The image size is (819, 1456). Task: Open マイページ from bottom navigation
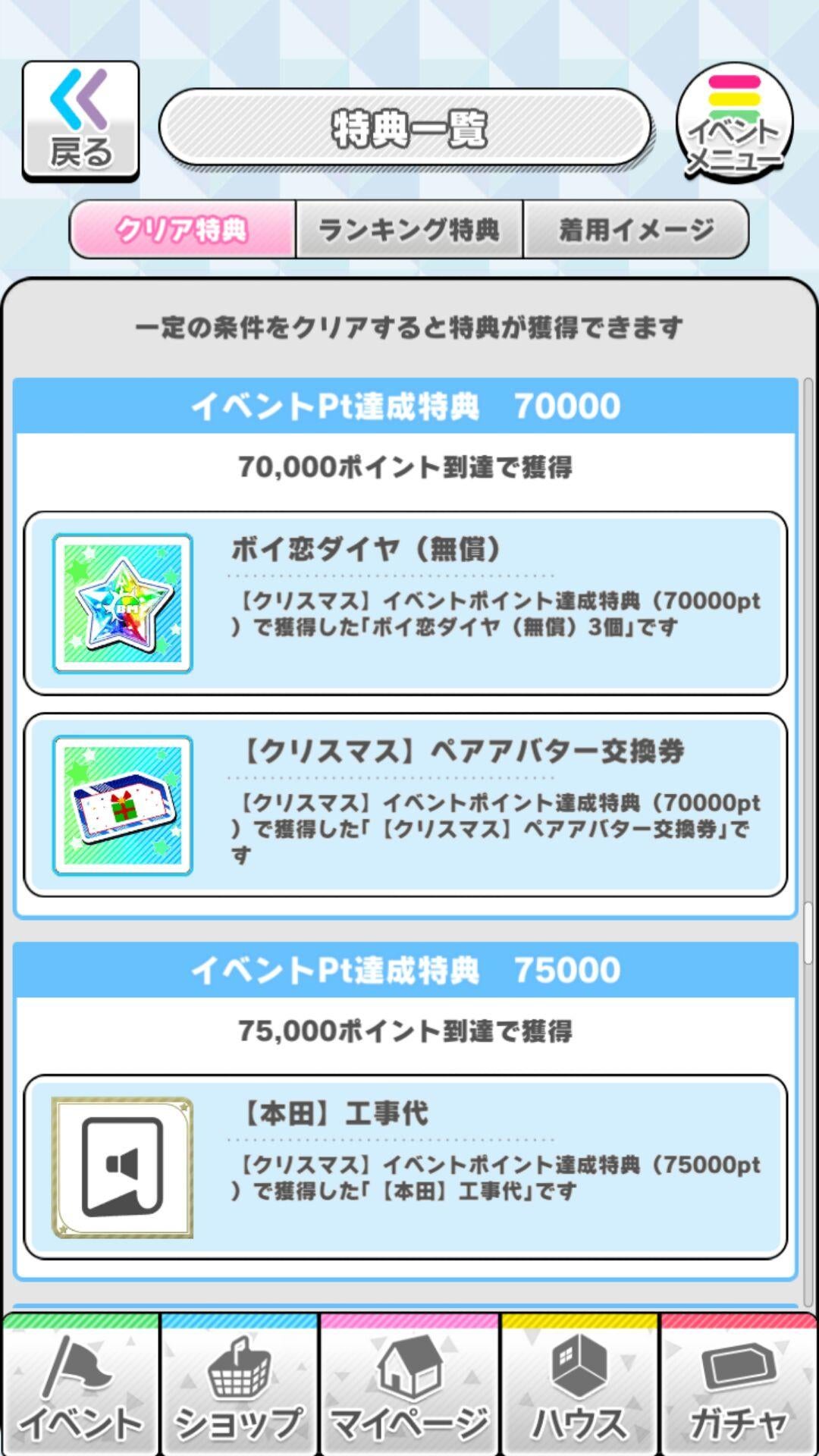(409, 1386)
